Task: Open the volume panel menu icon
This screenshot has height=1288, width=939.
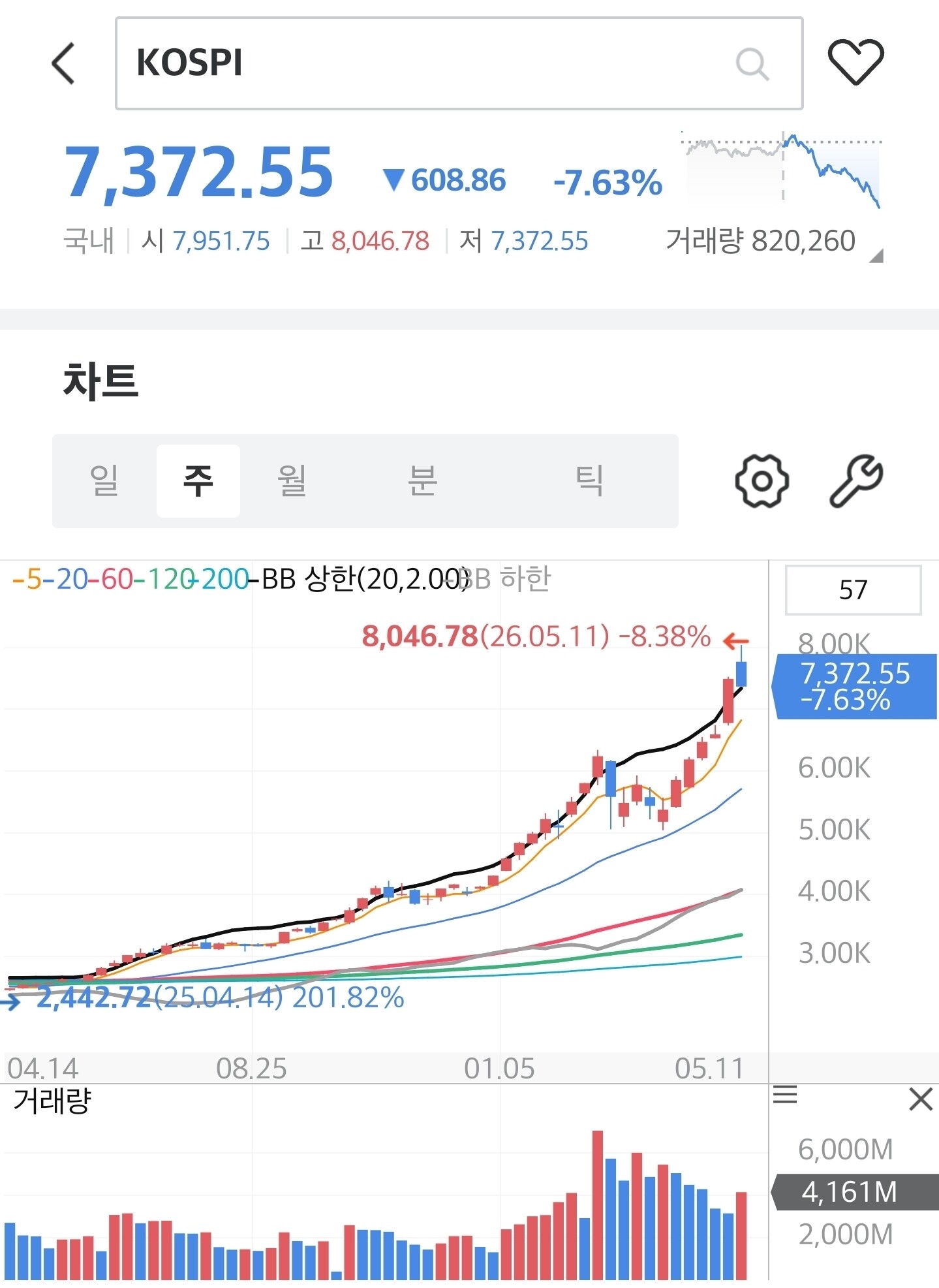Action: [785, 1095]
